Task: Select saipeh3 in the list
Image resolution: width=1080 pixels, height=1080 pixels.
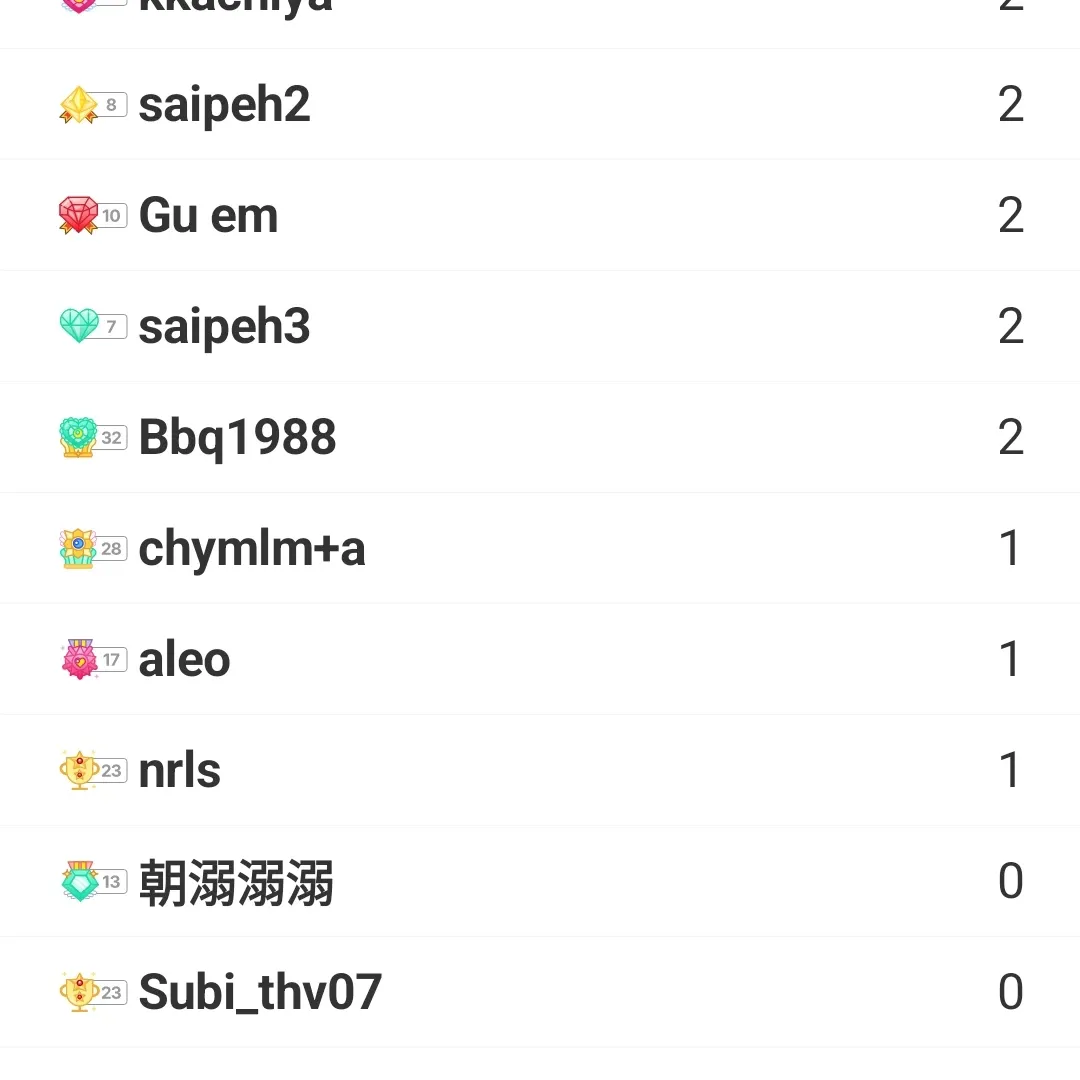Action: (224, 327)
